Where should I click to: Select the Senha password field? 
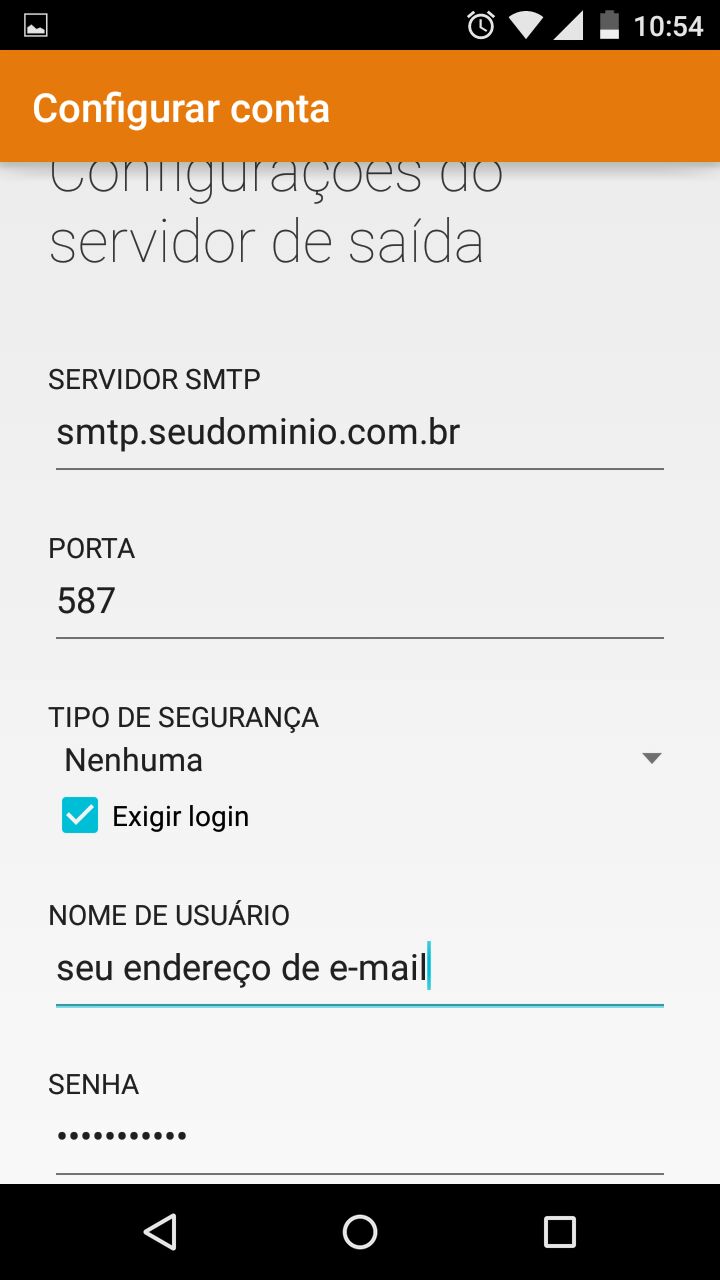tap(358, 1138)
